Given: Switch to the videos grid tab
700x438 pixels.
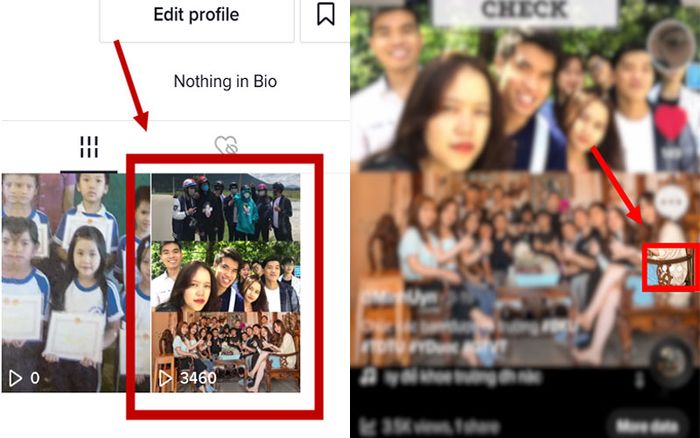Looking at the screenshot, I should 89,149.
